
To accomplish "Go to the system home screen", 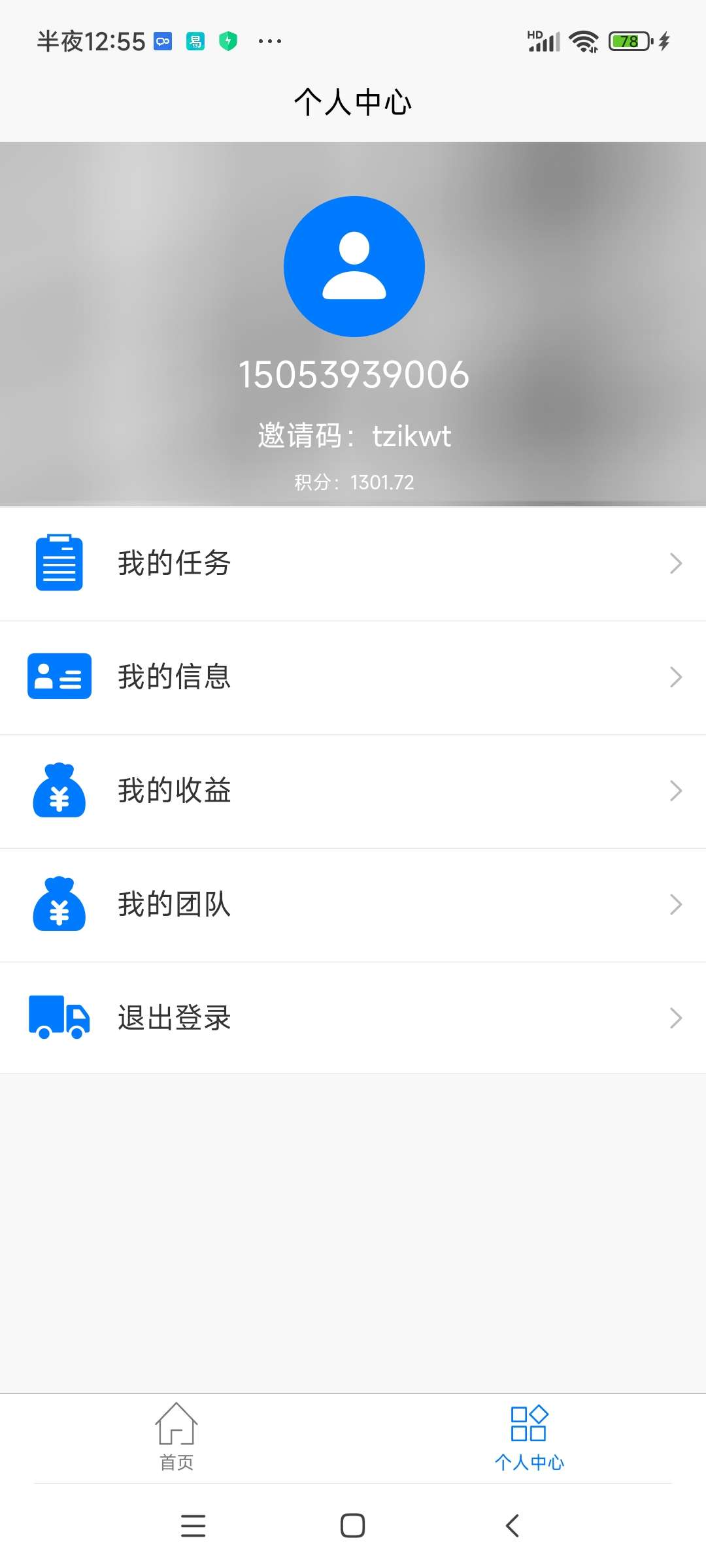I will coord(353,1526).
